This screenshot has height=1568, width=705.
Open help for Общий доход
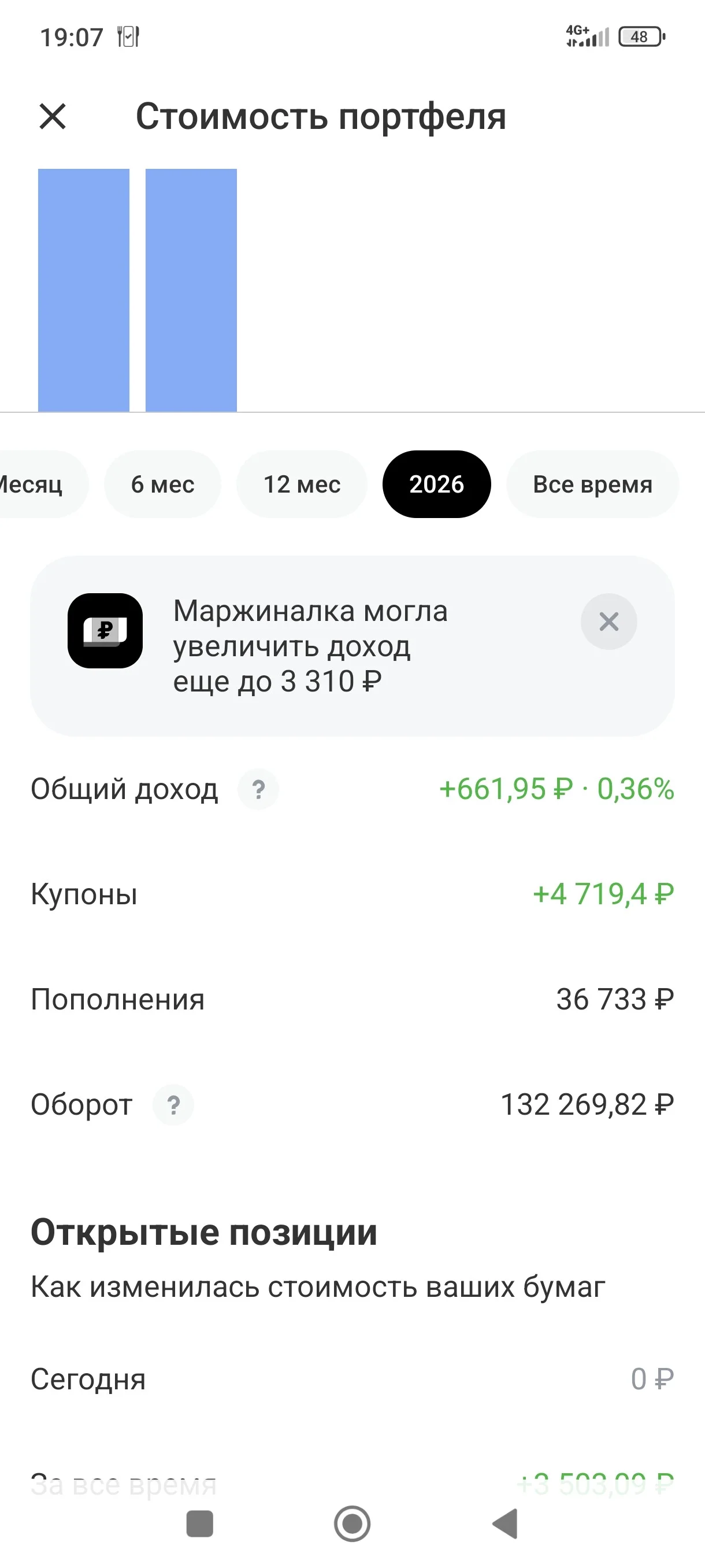(258, 789)
